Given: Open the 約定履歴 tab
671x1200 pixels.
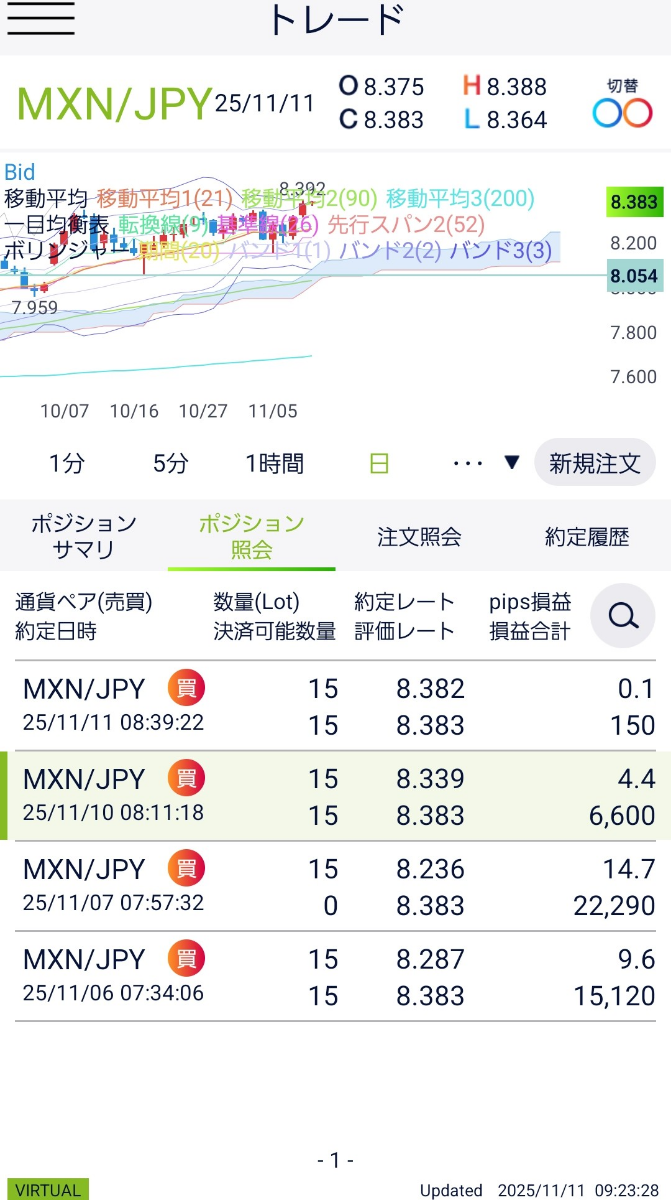Looking at the screenshot, I should (587, 536).
